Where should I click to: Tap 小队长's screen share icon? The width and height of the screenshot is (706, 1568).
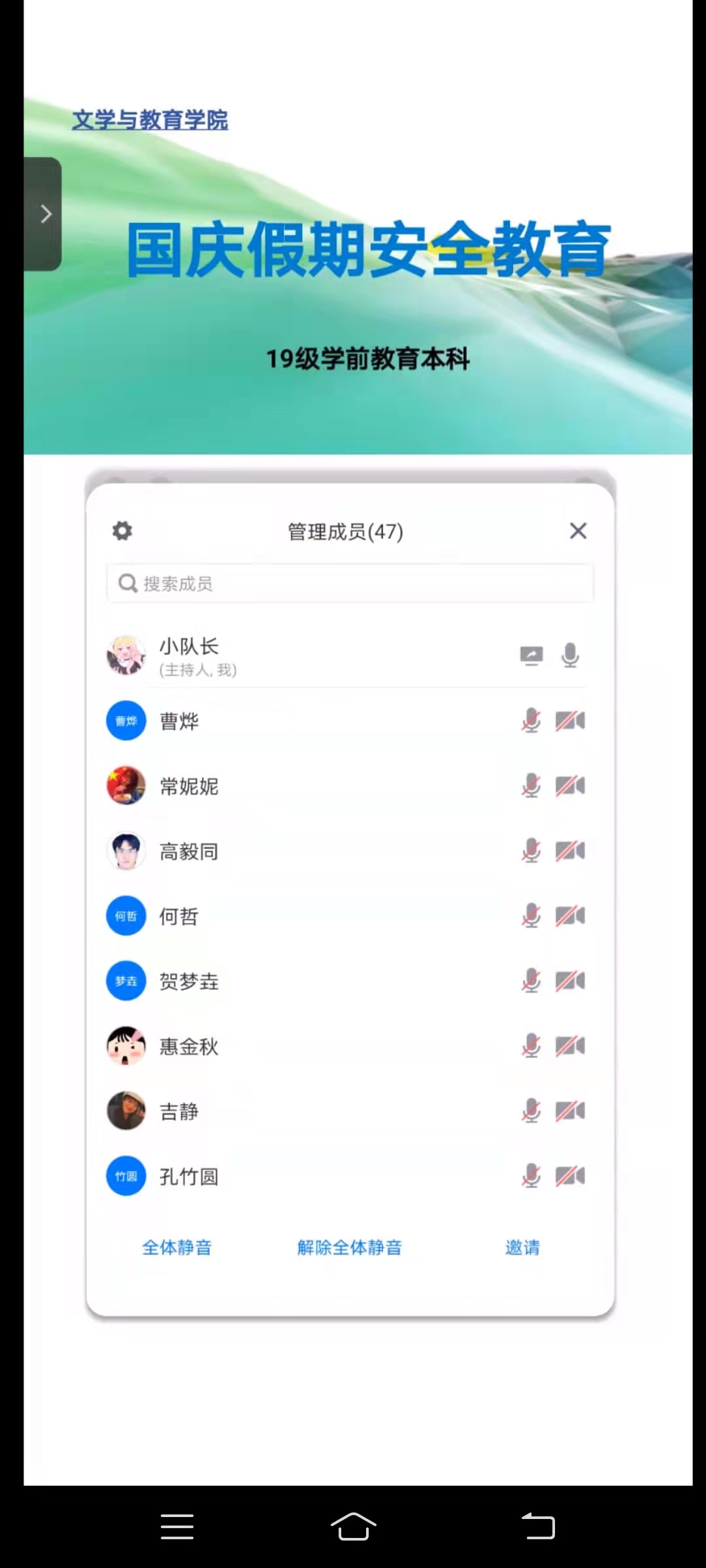[x=531, y=655]
